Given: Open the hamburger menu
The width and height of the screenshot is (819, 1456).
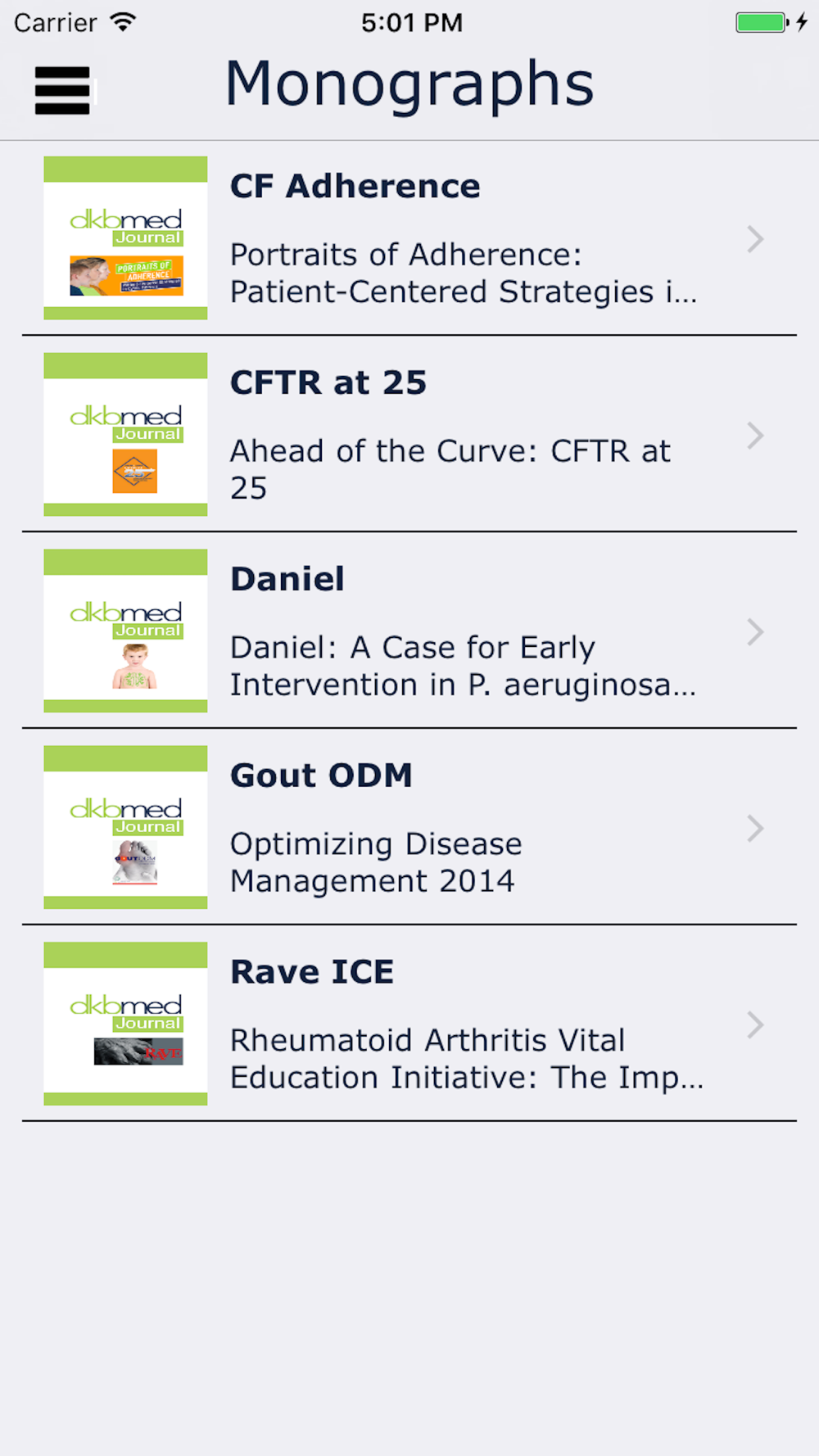Looking at the screenshot, I should click(x=62, y=90).
